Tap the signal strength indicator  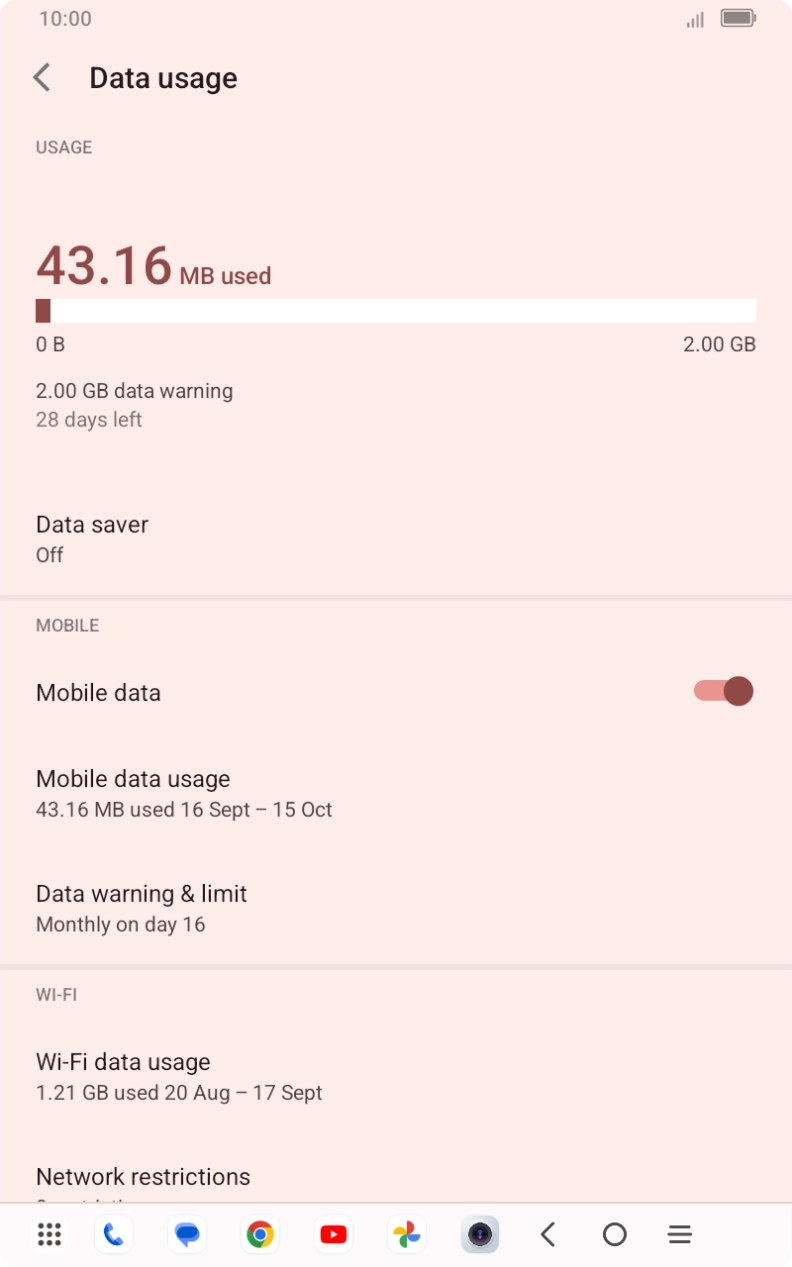(694, 19)
